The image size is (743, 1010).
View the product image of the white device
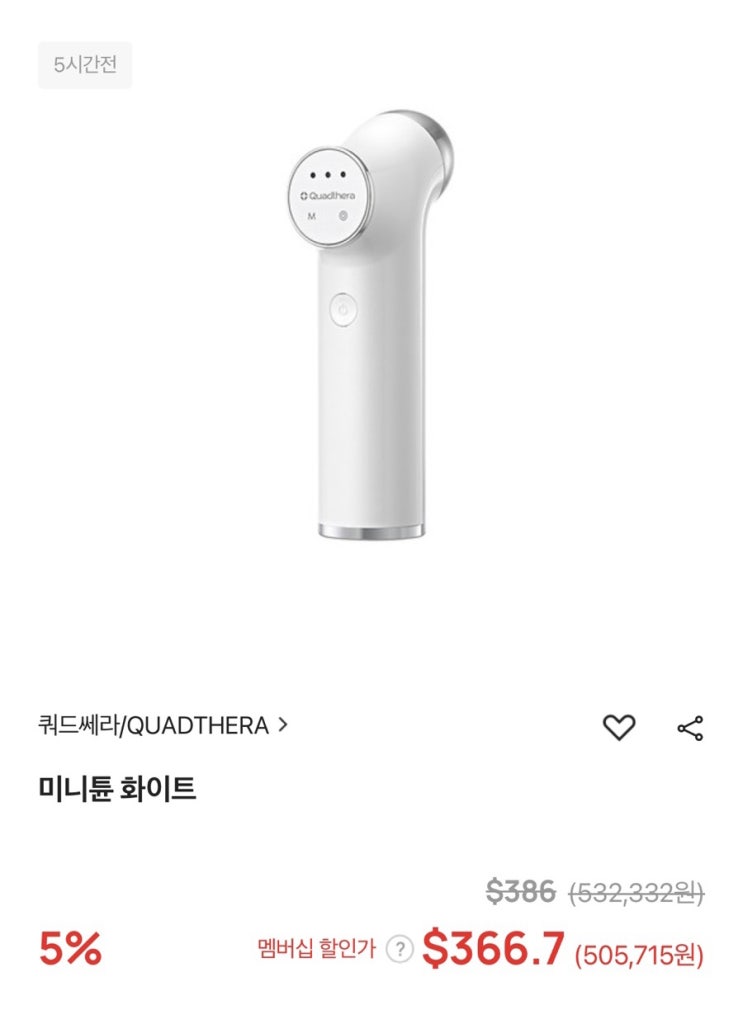pyautogui.click(x=372, y=323)
